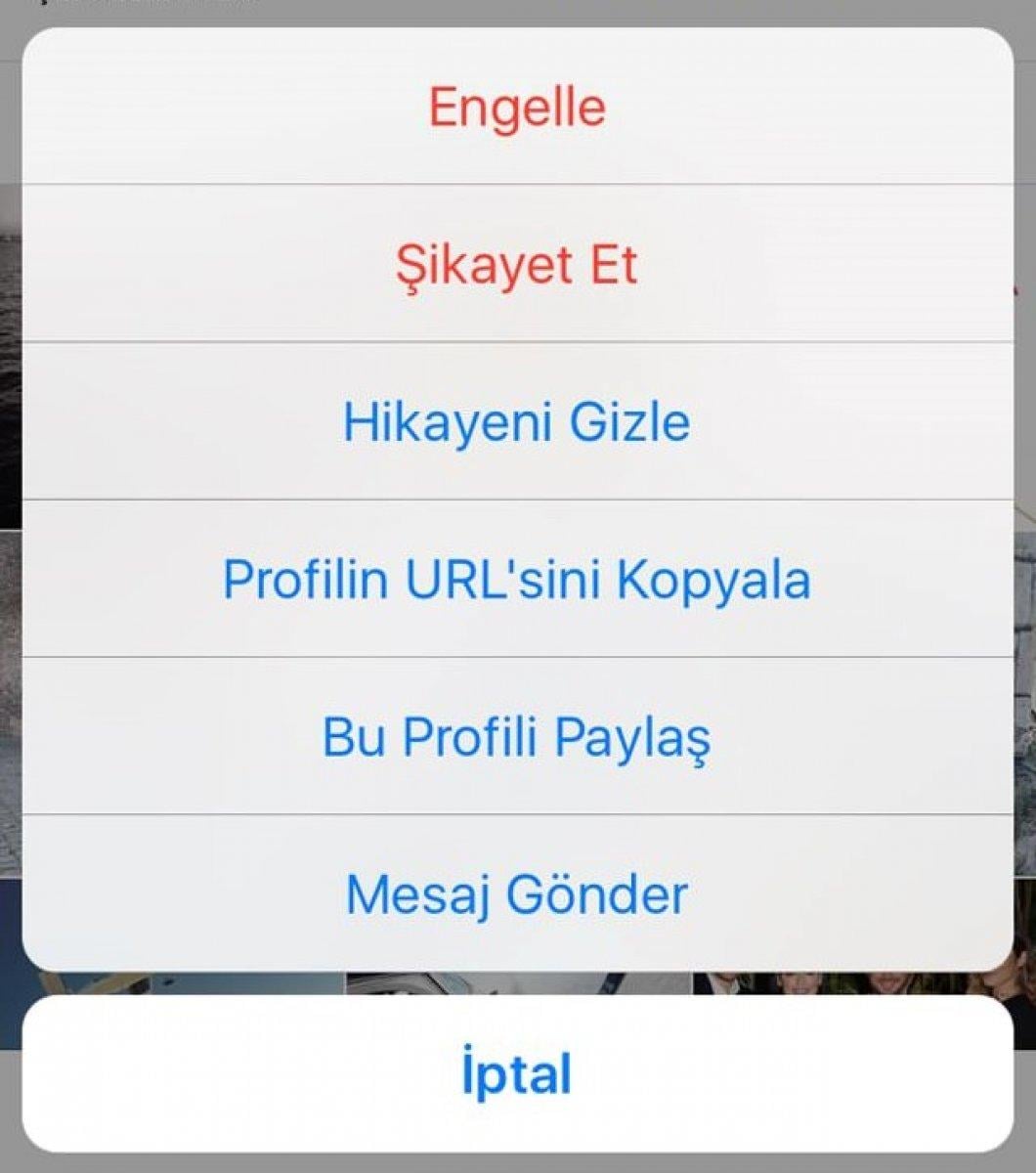Share this profile using "Bu Profili Paylaş"
Viewport: 1036px width, 1173px height.
coord(518,736)
